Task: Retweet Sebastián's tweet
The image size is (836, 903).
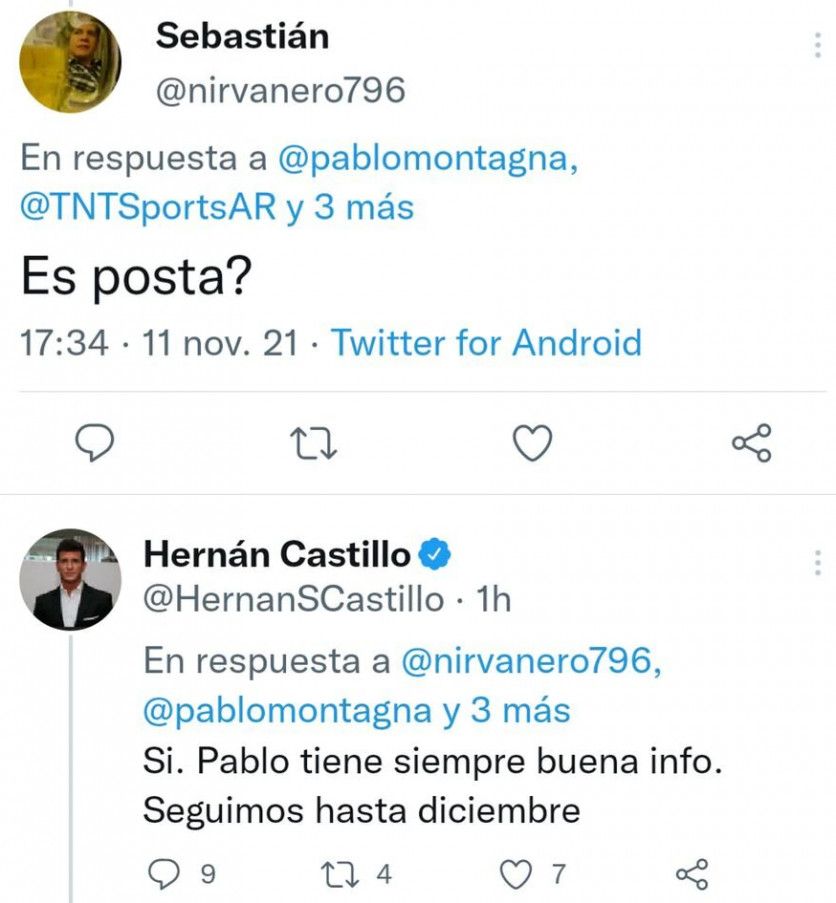Action: coord(314,443)
